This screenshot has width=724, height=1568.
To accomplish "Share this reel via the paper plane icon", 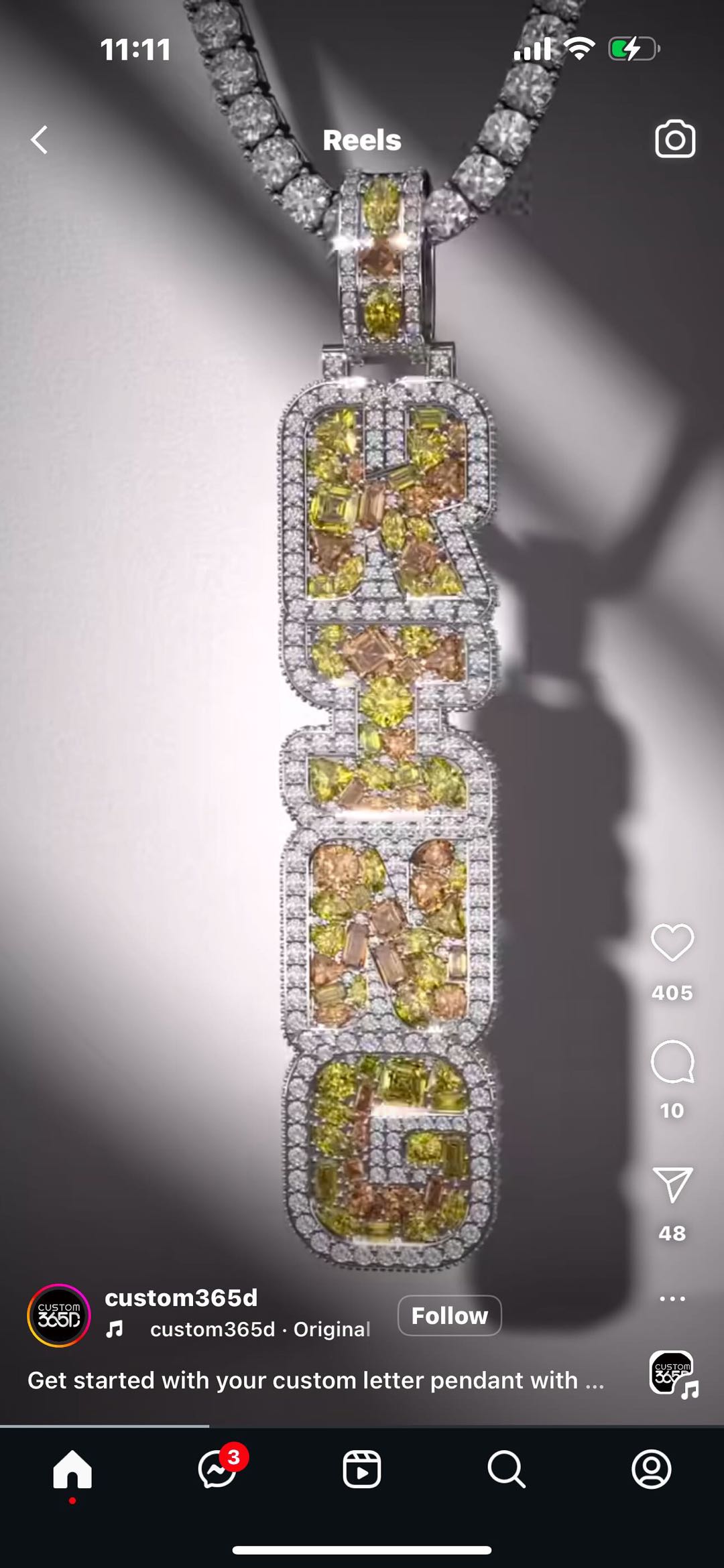I will coord(672,1185).
